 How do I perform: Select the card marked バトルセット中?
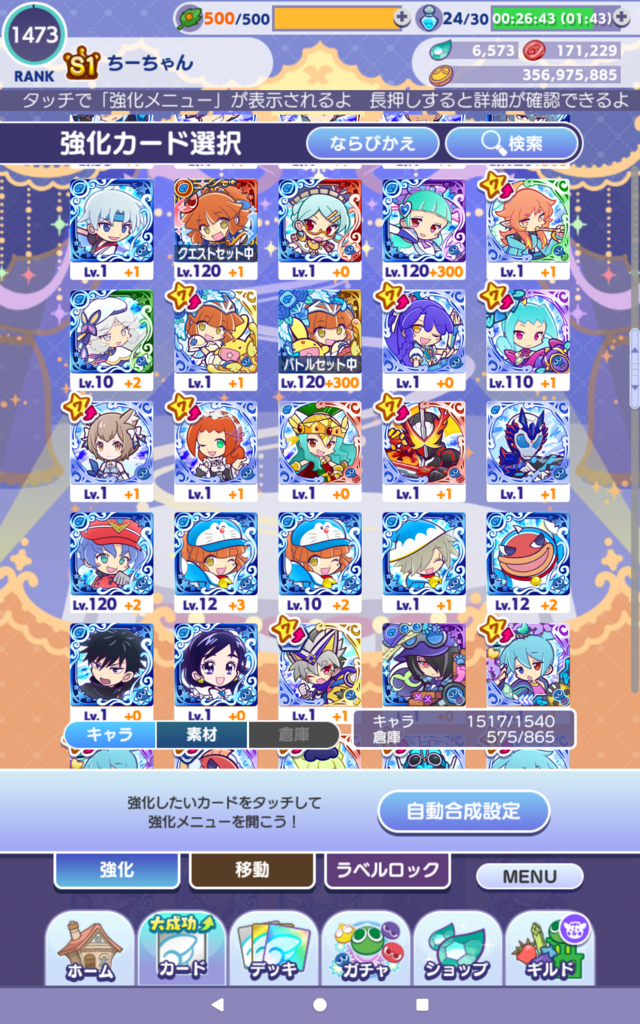coord(320,340)
